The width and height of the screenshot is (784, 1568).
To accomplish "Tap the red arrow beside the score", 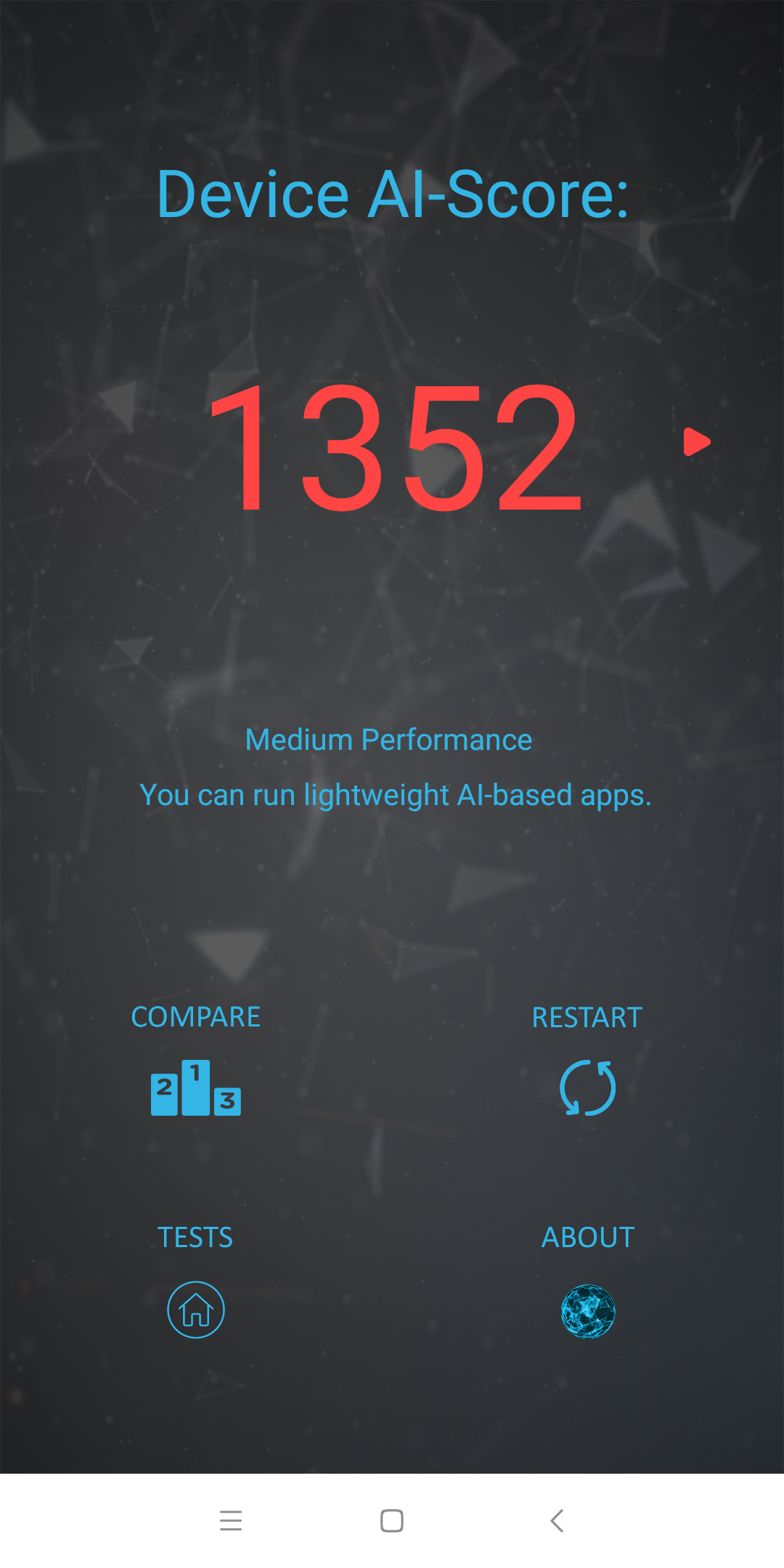I will coord(696,441).
